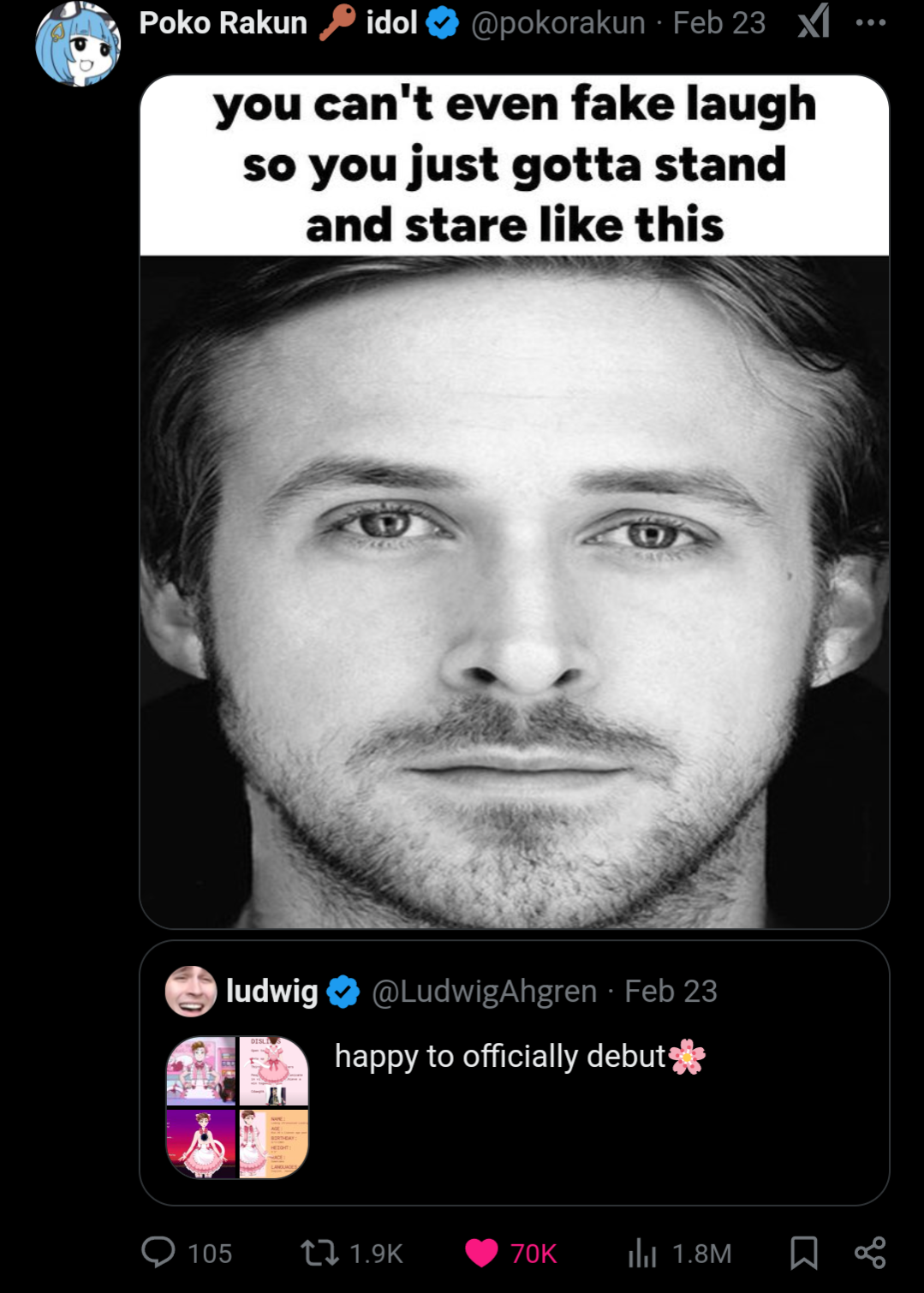Share this post
Viewport: 924px width, 1293px height.
[x=870, y=1253]
